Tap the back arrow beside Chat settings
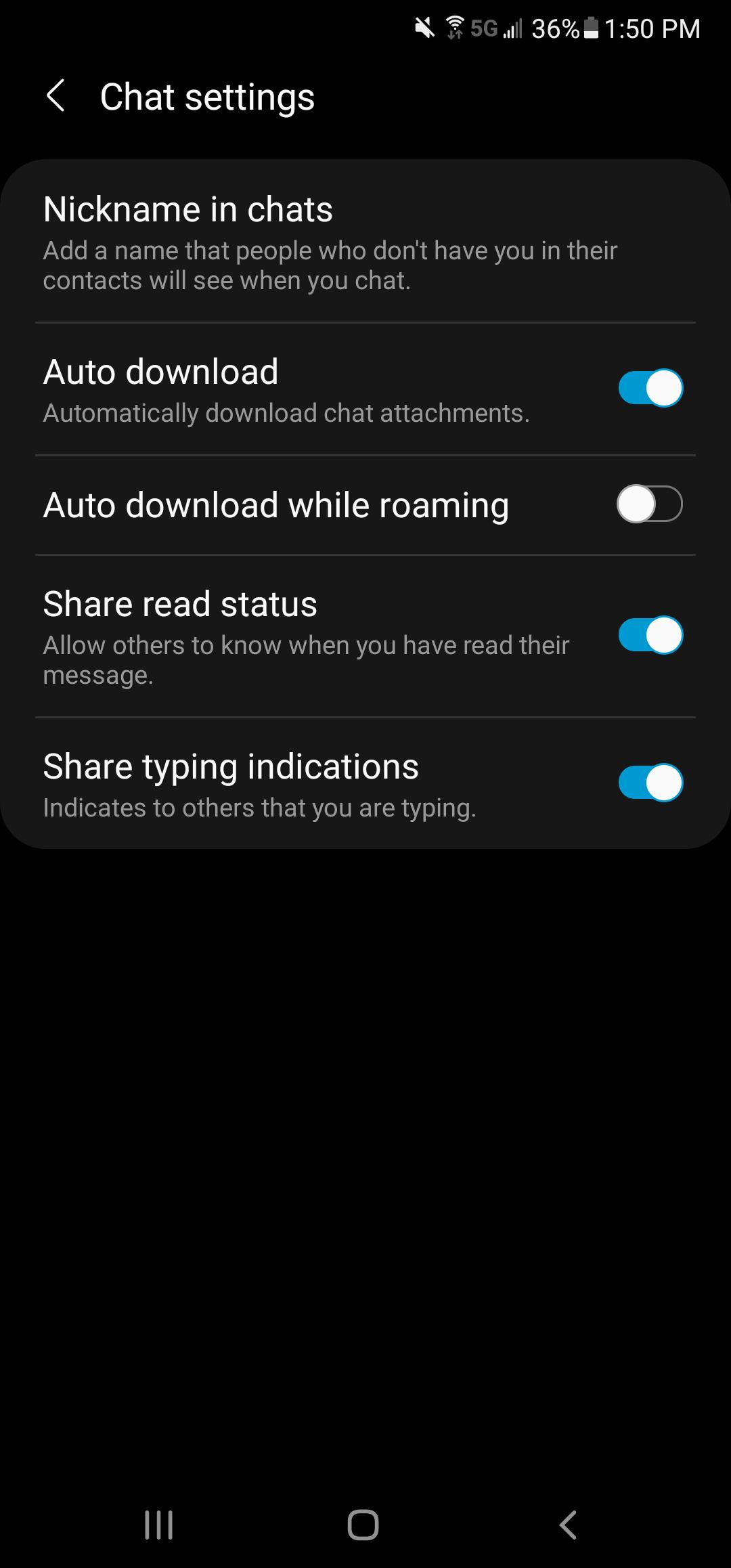Viewport: 731px width, 1568px height. (x=57, y=96)
